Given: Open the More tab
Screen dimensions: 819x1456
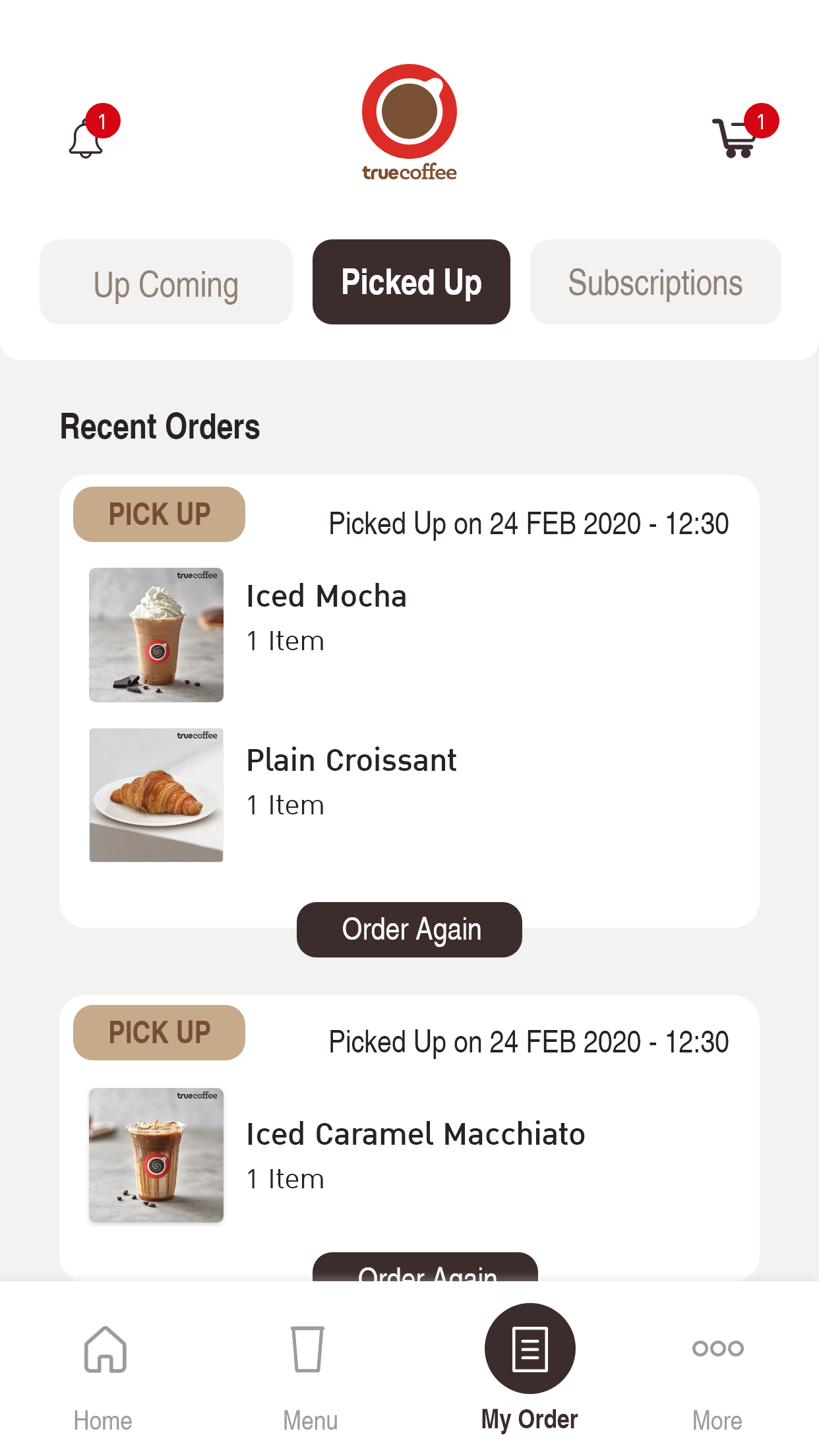Looking at the screenshot, I should (717, 1376).
